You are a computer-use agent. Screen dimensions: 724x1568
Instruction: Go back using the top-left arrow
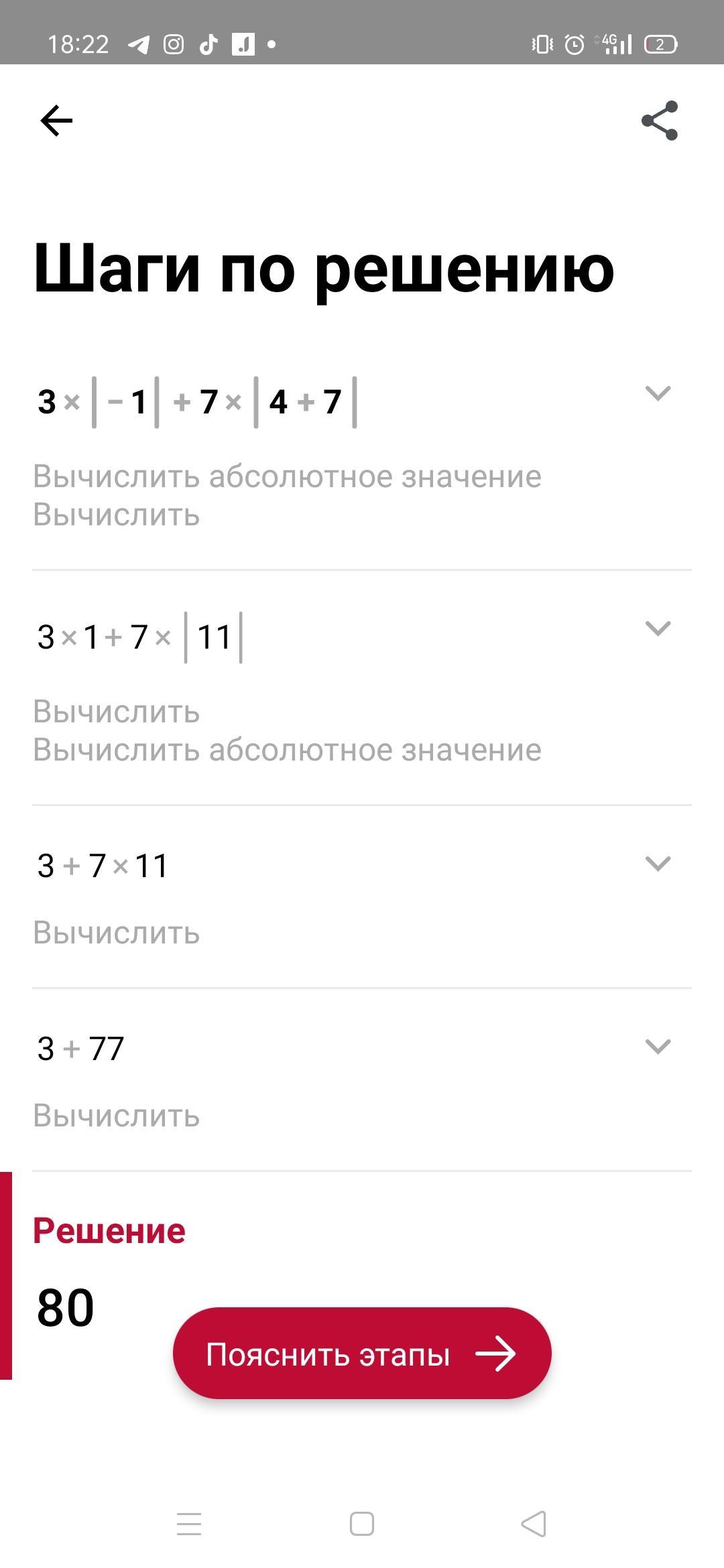click(x=56, y=121)
